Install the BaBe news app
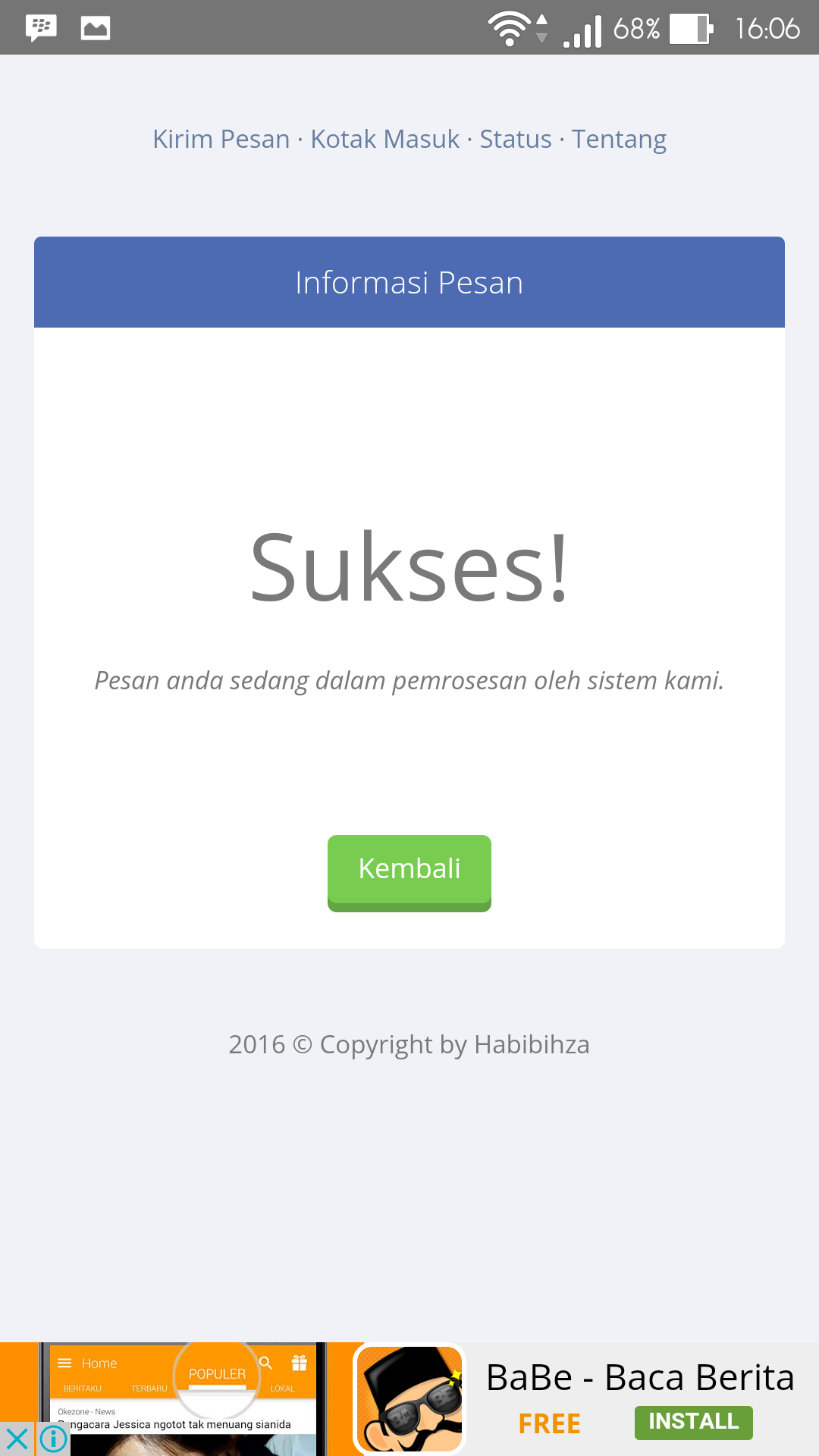 click(693, 1422)
